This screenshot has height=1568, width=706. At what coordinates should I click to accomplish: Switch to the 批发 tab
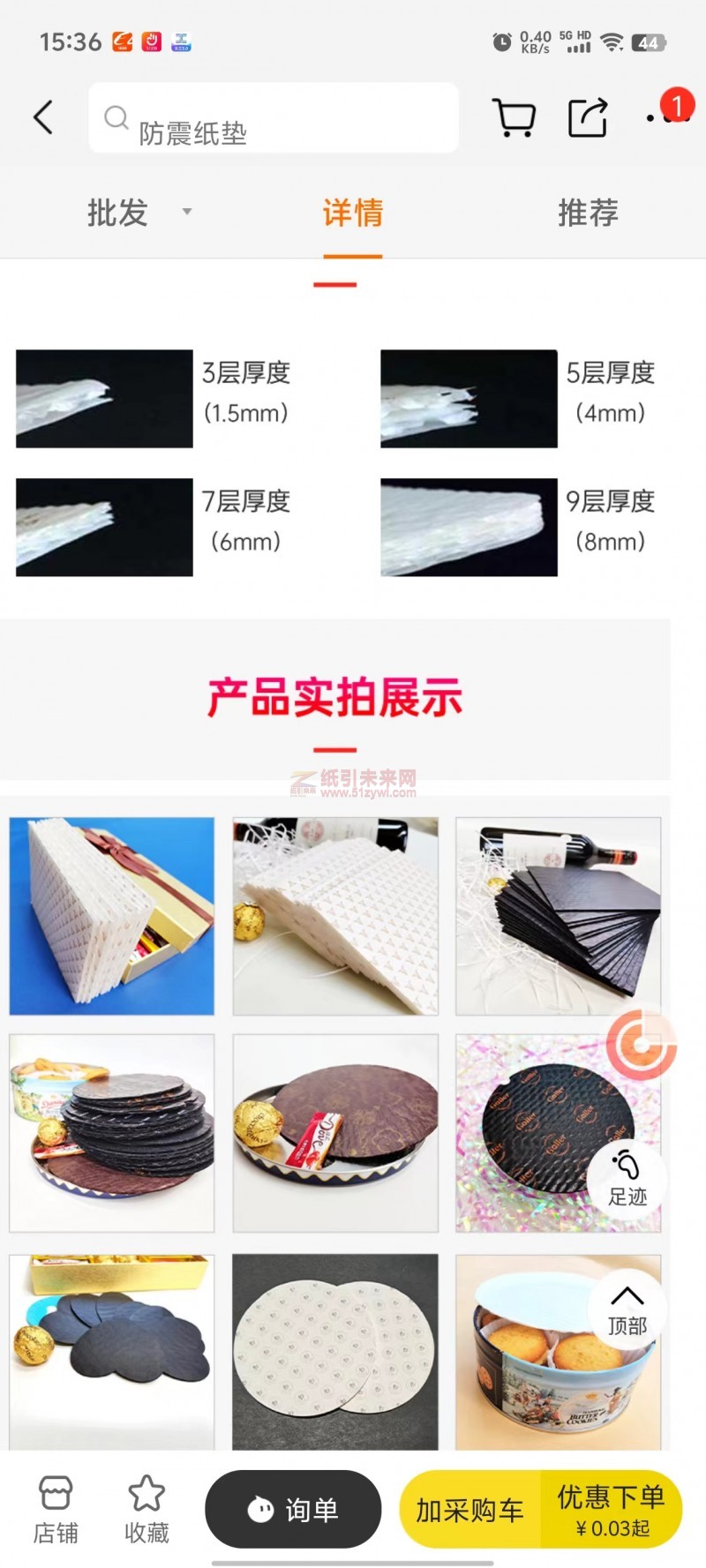[118, 213]
